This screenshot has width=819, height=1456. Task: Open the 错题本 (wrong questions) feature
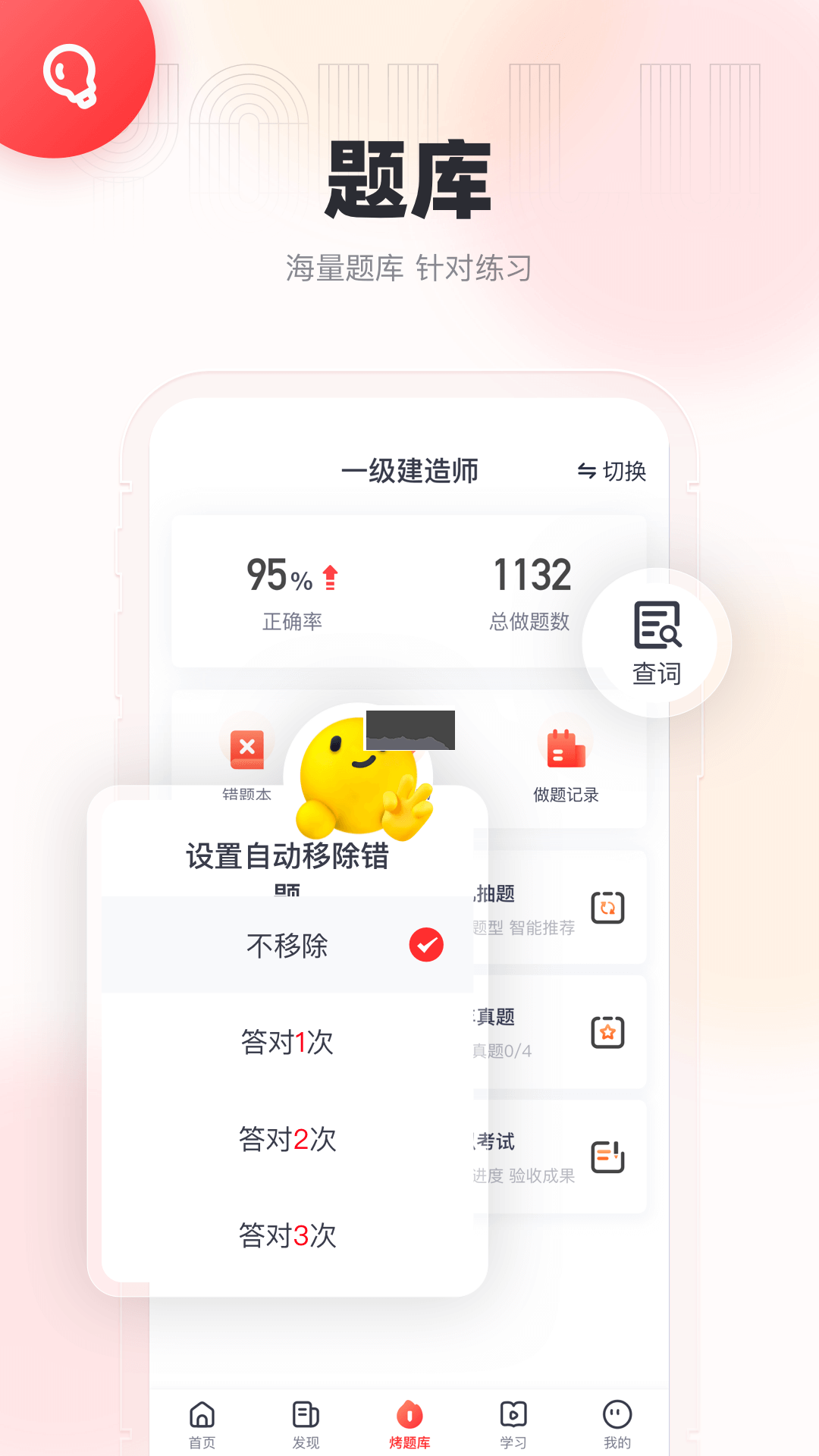tap(246, 762)
